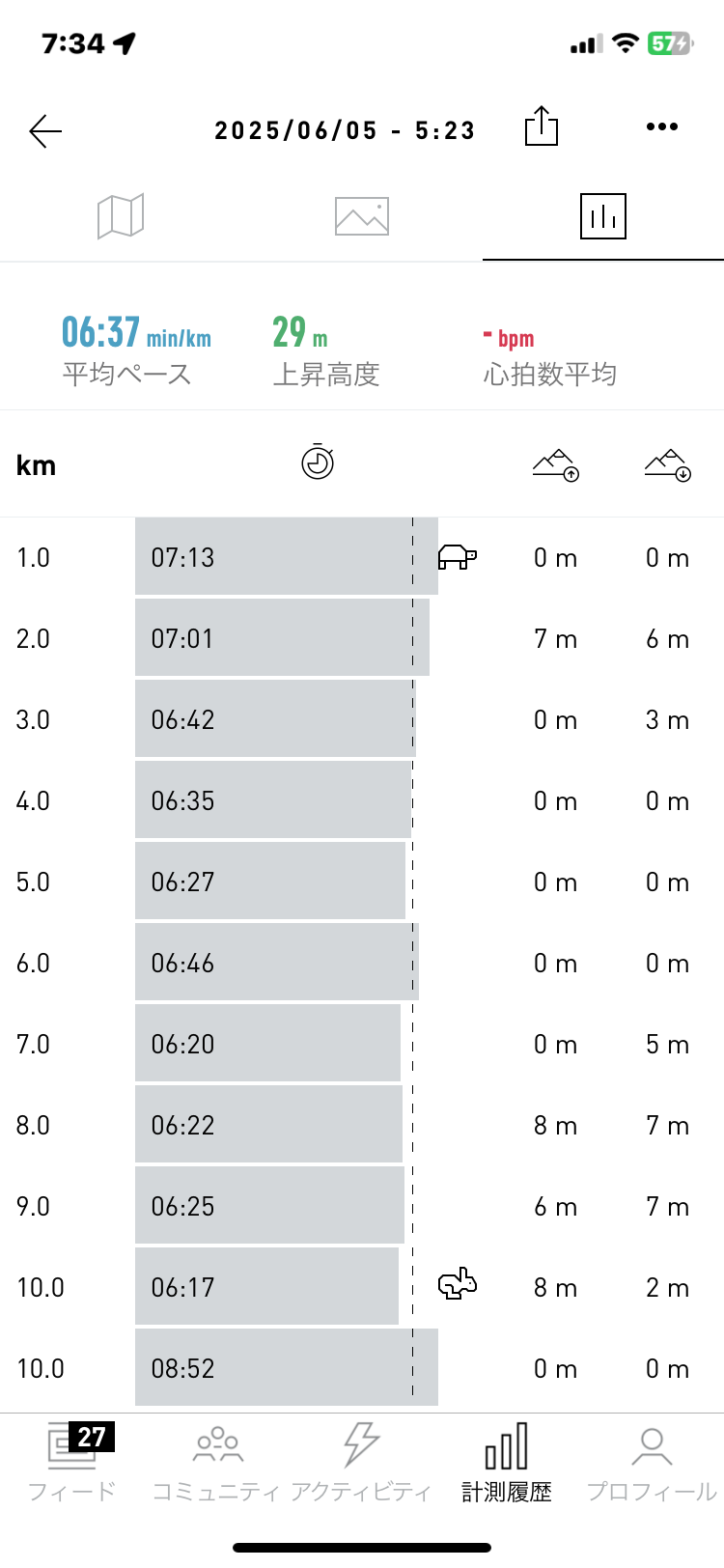This screenshot has height=1568, width=724.
Task: Select the statistics chart tab
Action: pos(603,215)
